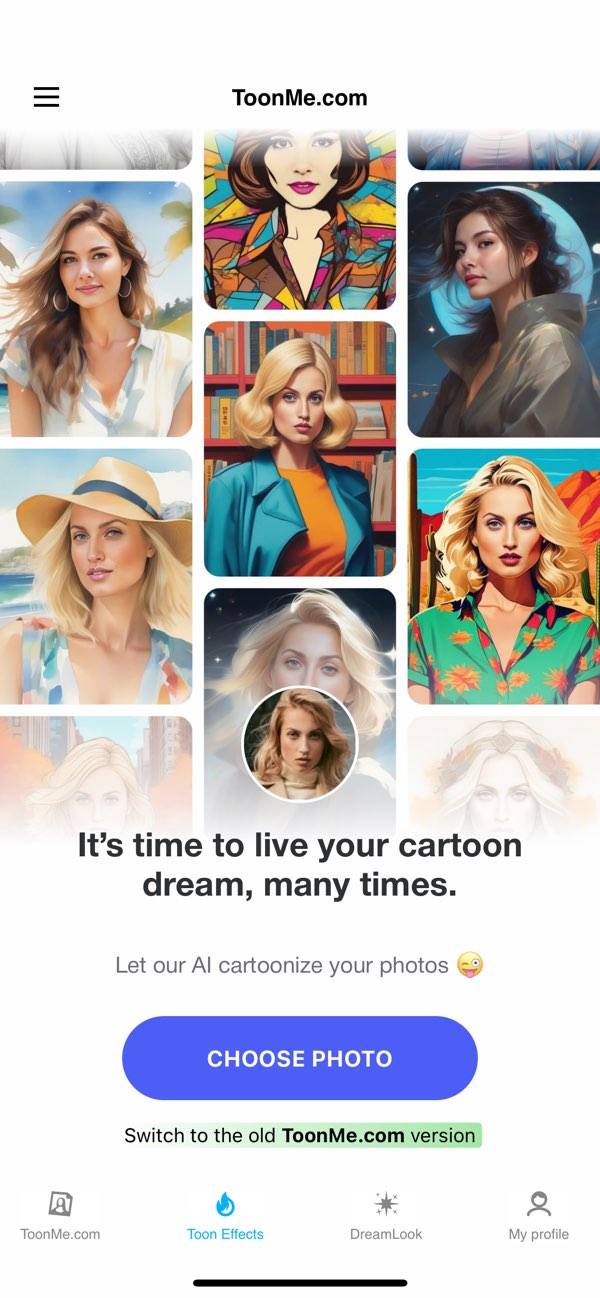Tap the Choose Photo button
The image size is (600, 1298).
(x=300, y=1058)
